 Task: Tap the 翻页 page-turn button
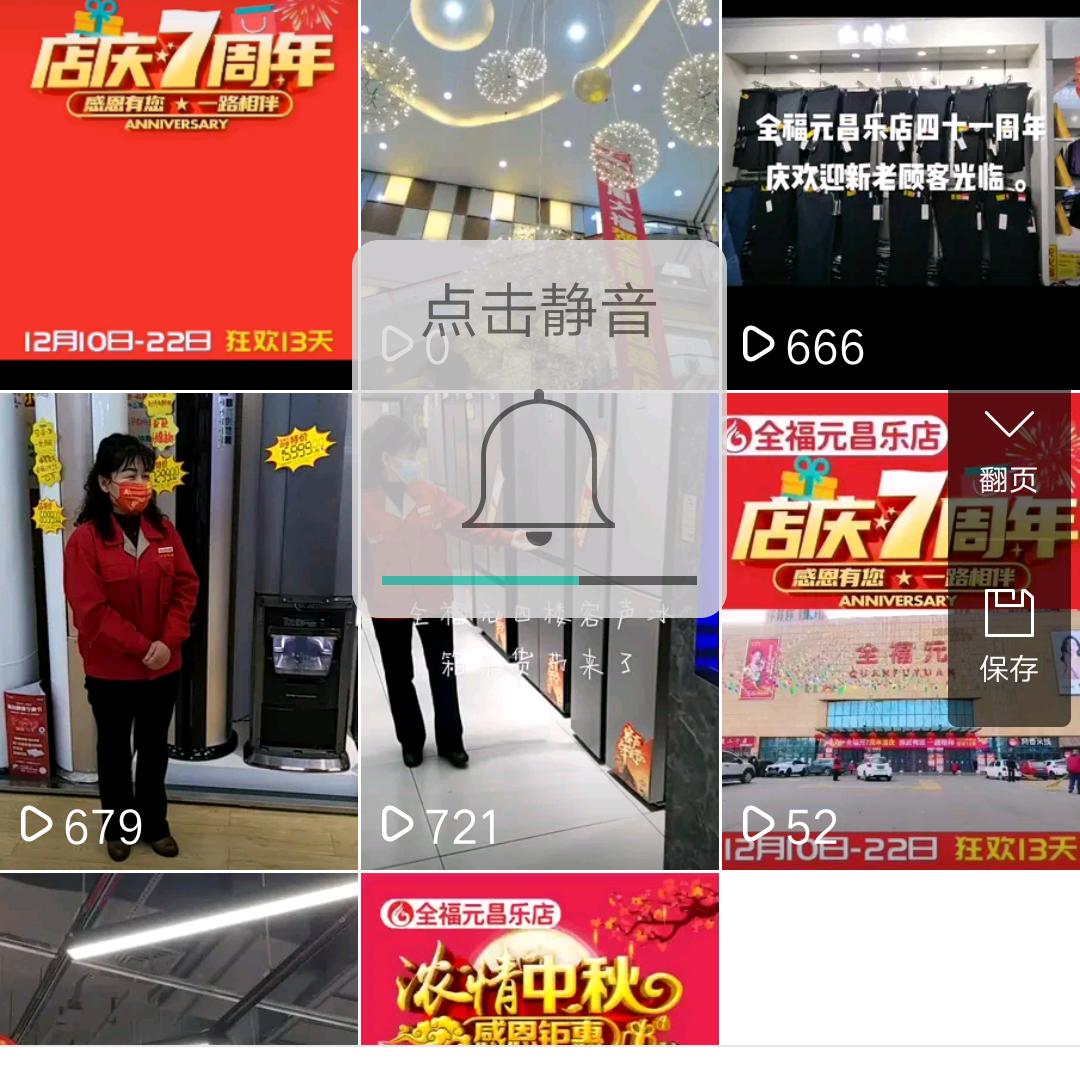click(x=1008, y=452)
